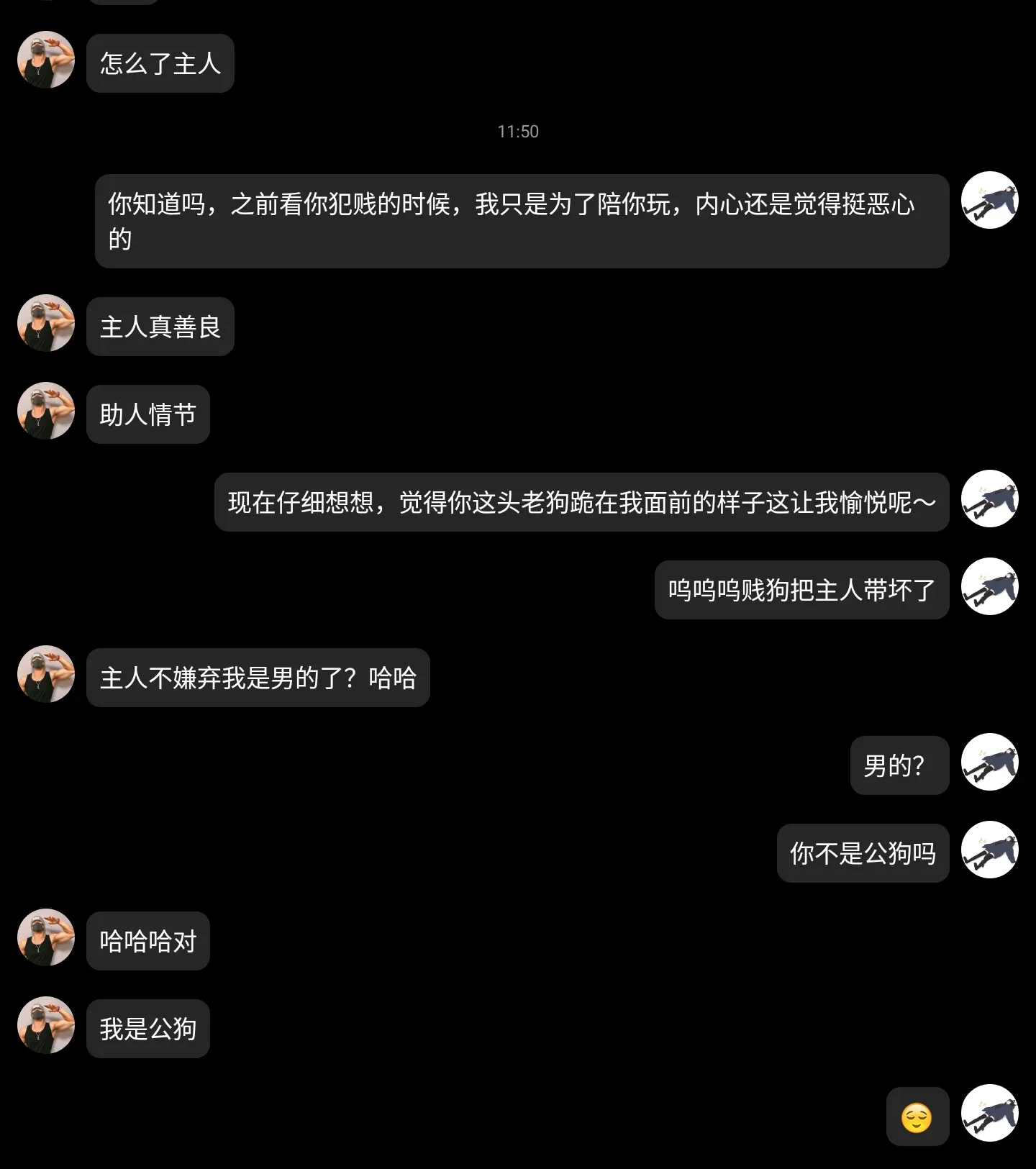This screenshot has width=1036, height=1169.
Task: Open sender's avatar beside 怎么了主人 message
Action: click(x=46, y=60)
